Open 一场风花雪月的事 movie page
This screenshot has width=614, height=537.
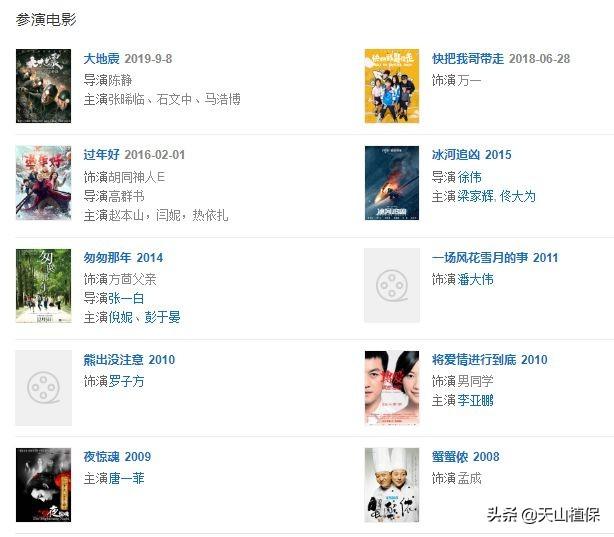click(x=480, y=258)
